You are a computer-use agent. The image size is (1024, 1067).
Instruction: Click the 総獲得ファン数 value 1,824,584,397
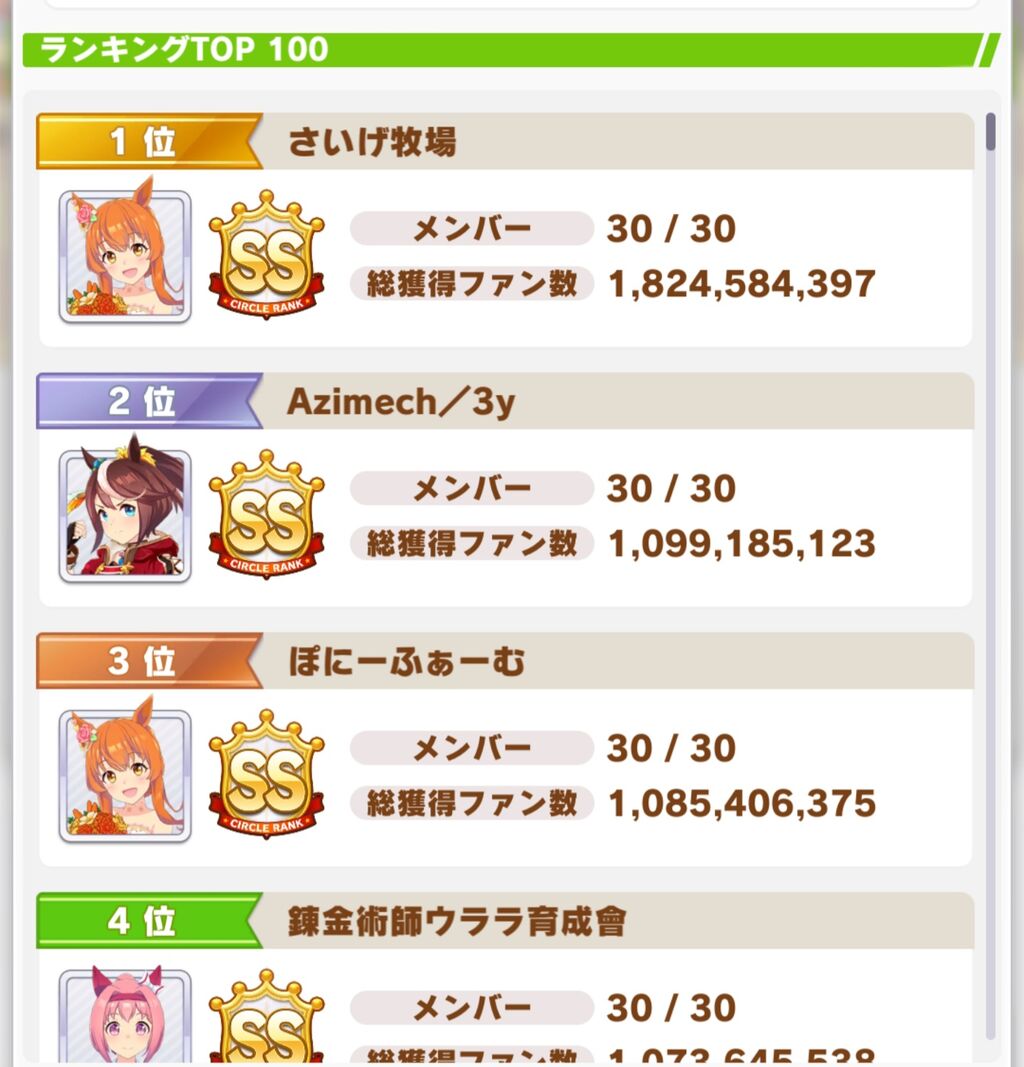click(743, 283)
